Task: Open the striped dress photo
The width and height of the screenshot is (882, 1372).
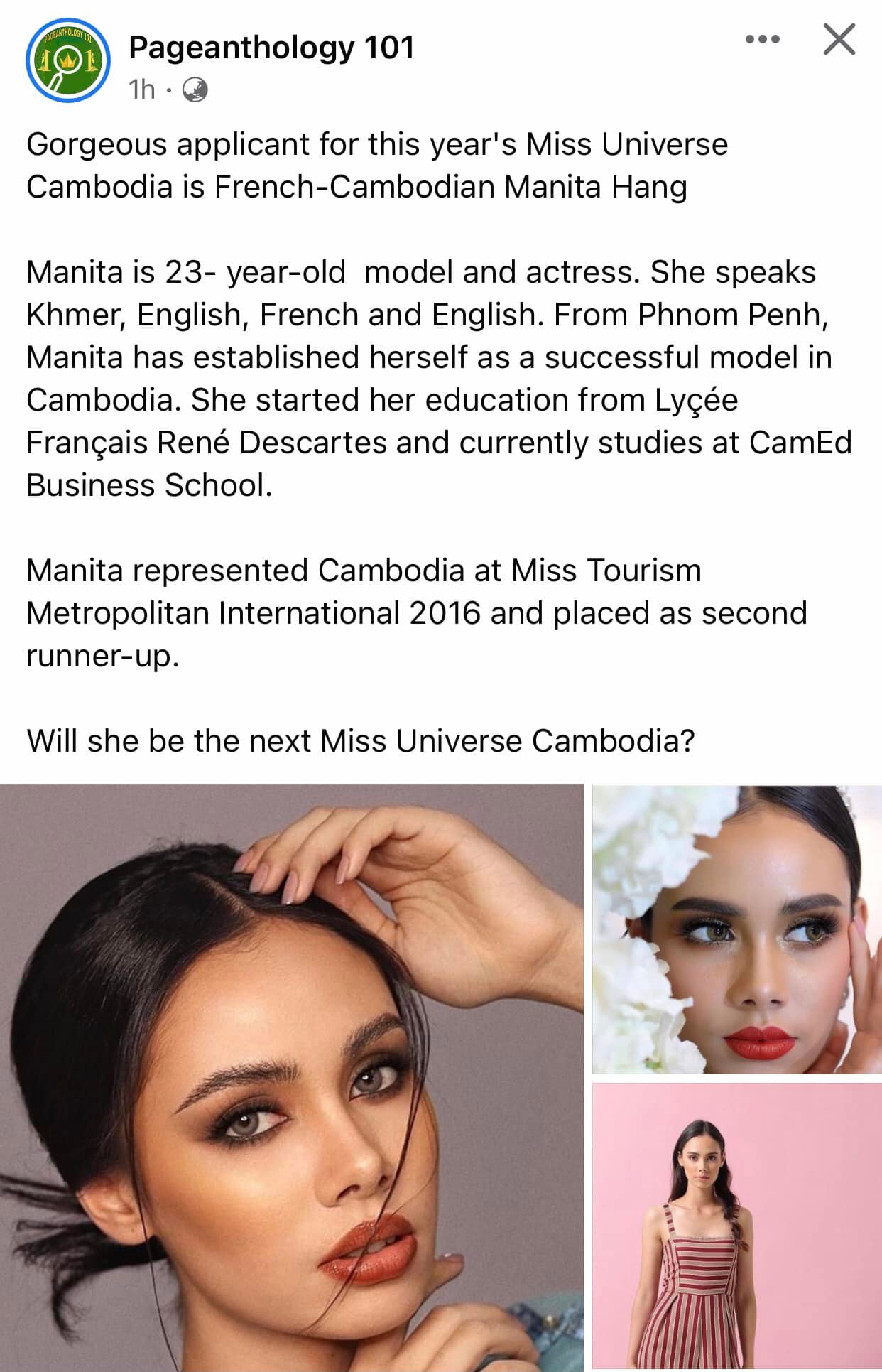Action: tap(736, 1226)
